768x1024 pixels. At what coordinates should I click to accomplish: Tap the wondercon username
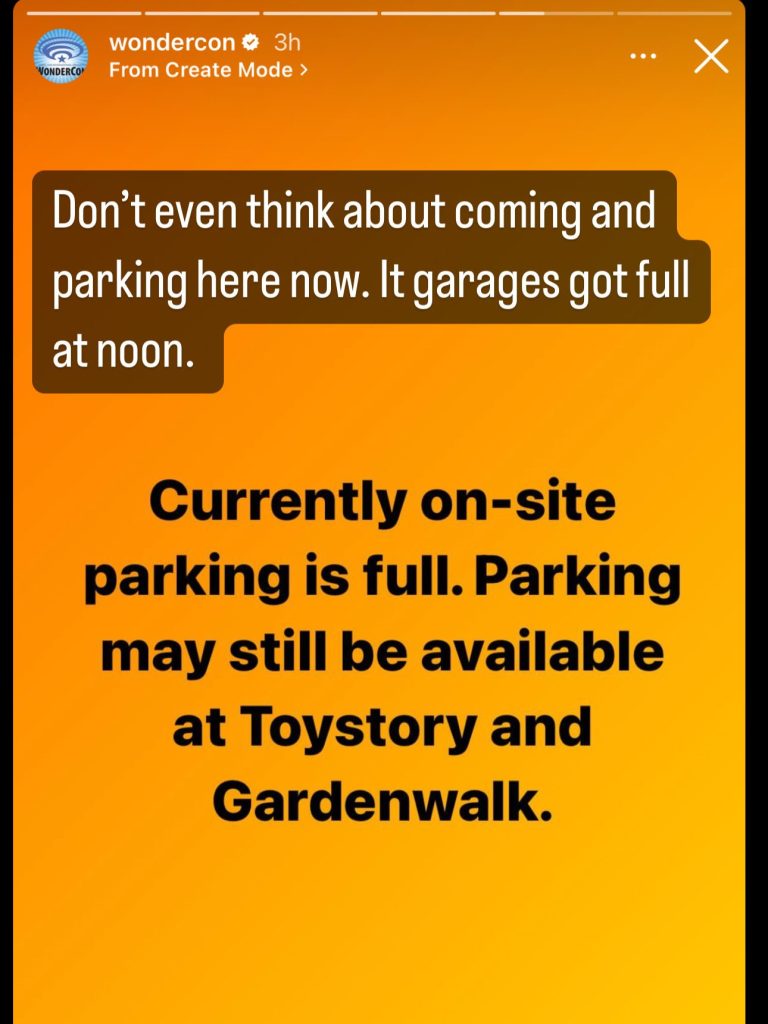click(171, 43)
